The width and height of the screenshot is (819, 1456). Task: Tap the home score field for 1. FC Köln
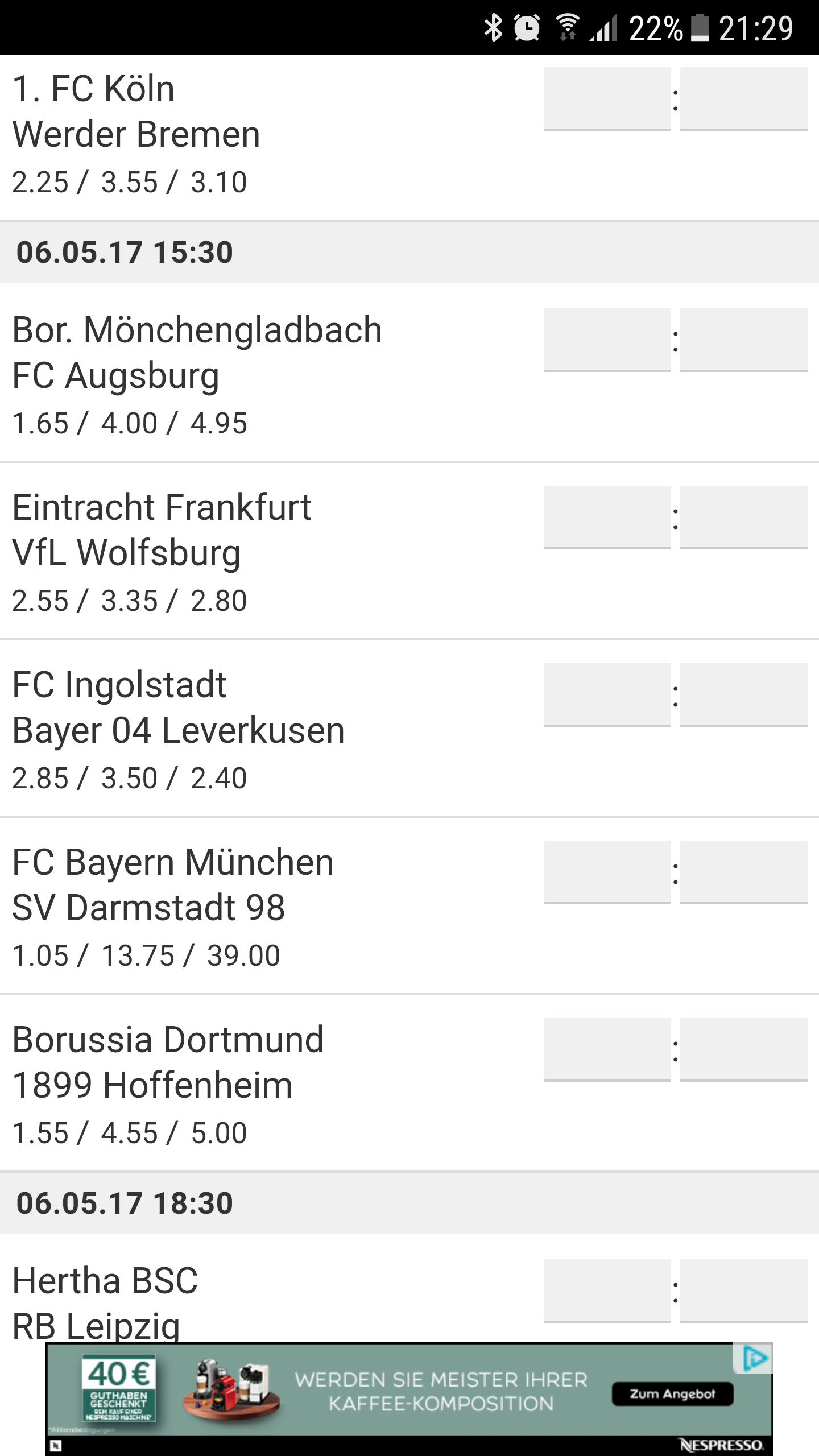pos(607,99)
